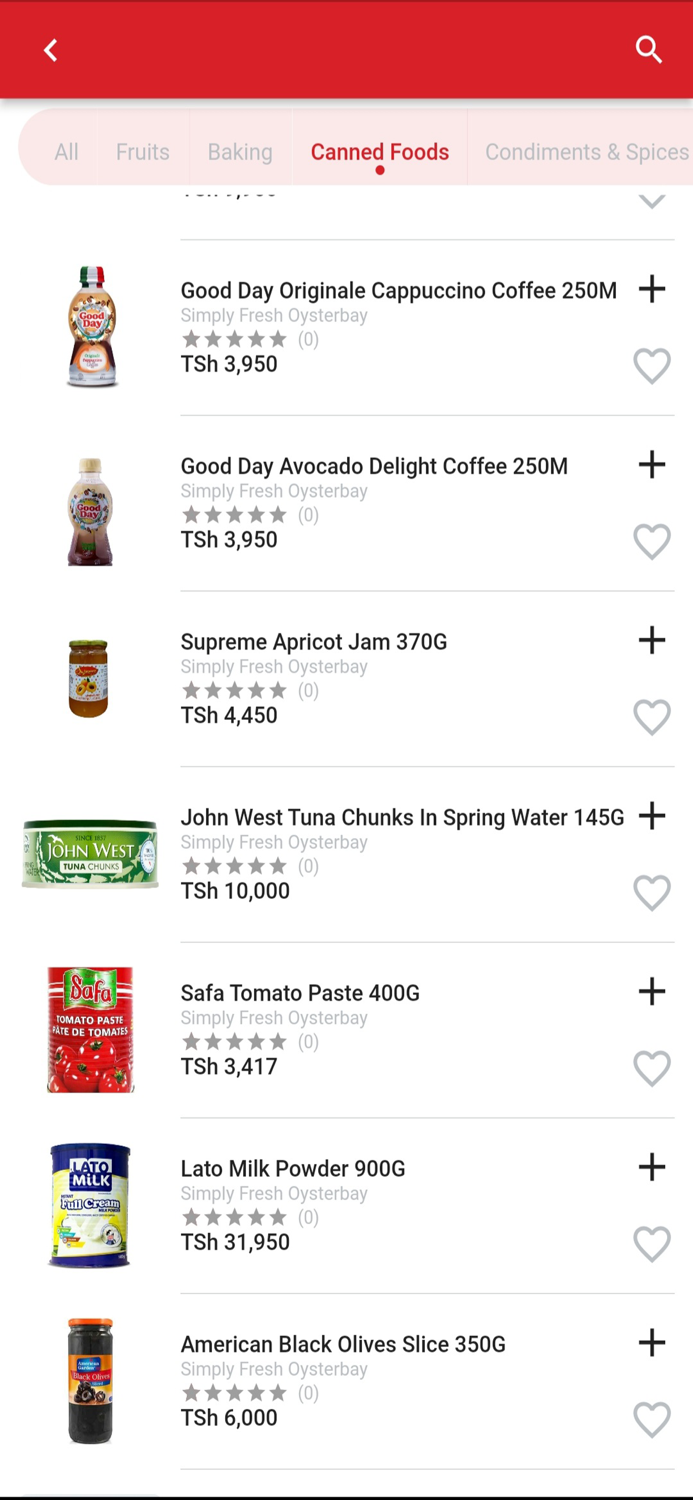
Task: Add Supreme Apricot Jam 370G to cart
Action: click(x=652, y=640)
